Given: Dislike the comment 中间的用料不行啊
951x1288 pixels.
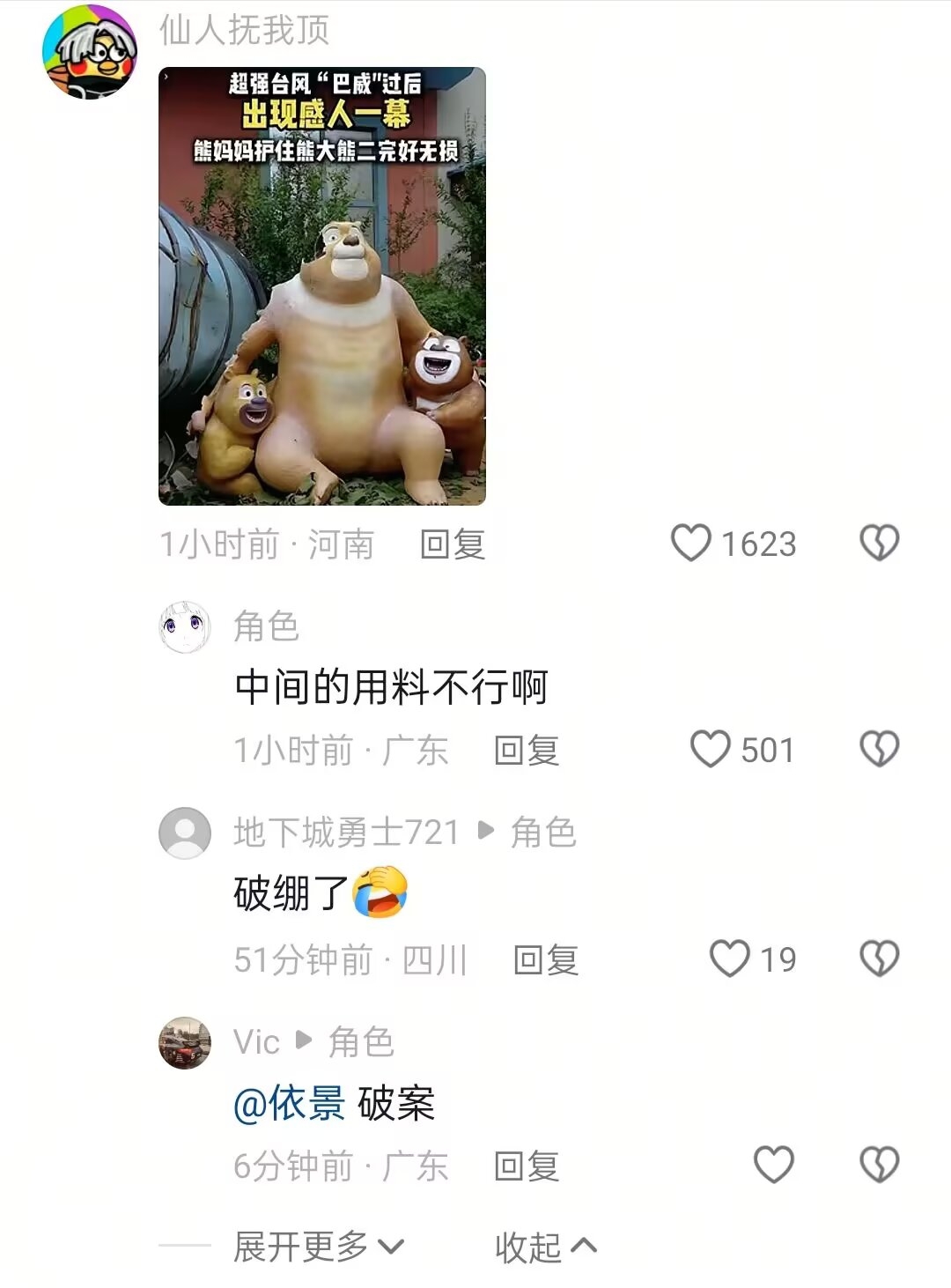Looking at the screenshot, I should (879, 750).
